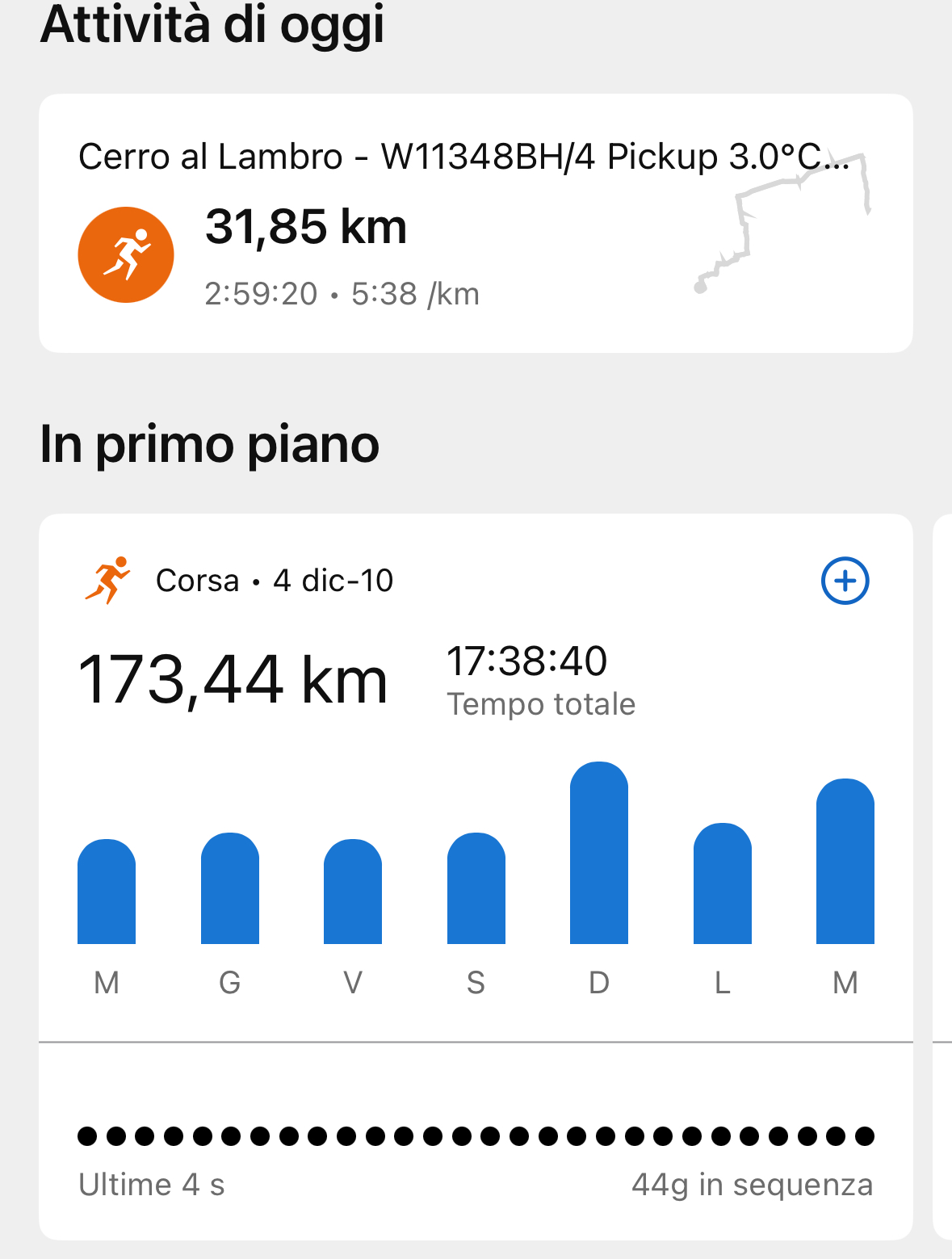Select Sunday's bar in the weekly chart
The width and height of the screenshot is (952, 1259).
(x=598, y=854)
